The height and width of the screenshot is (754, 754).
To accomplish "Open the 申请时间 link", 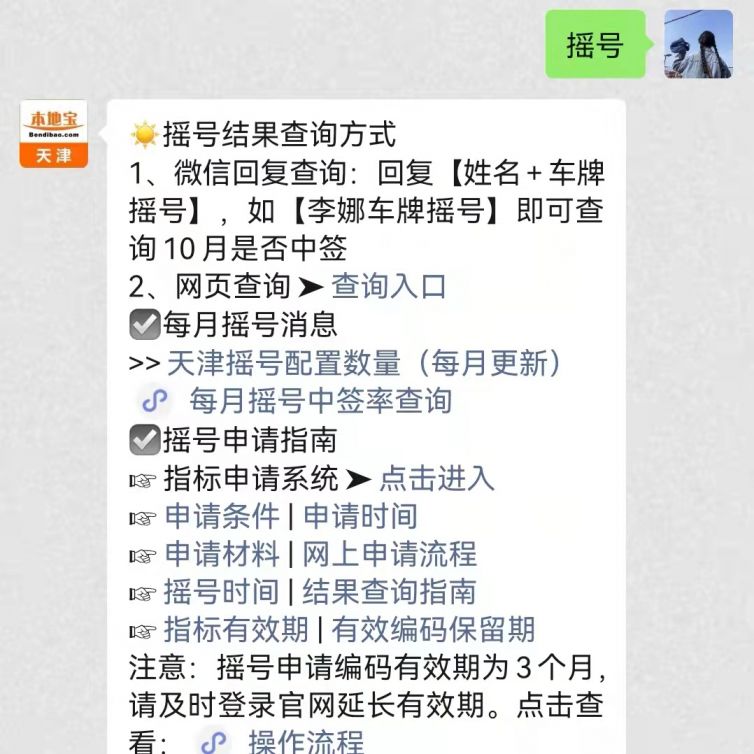I will tap(360, 516).
